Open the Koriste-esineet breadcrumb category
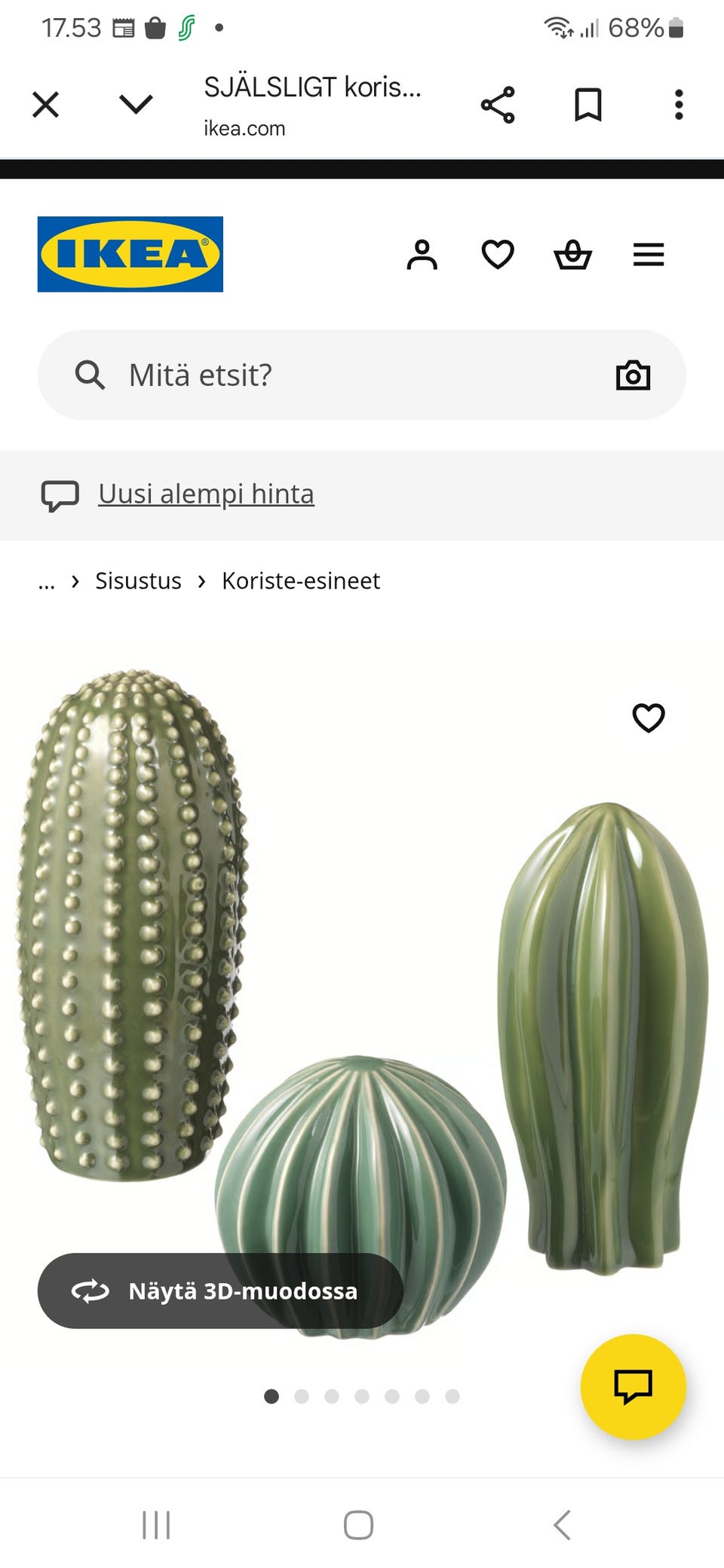Screen dimensions: 724x1568 tap(300, 580)
